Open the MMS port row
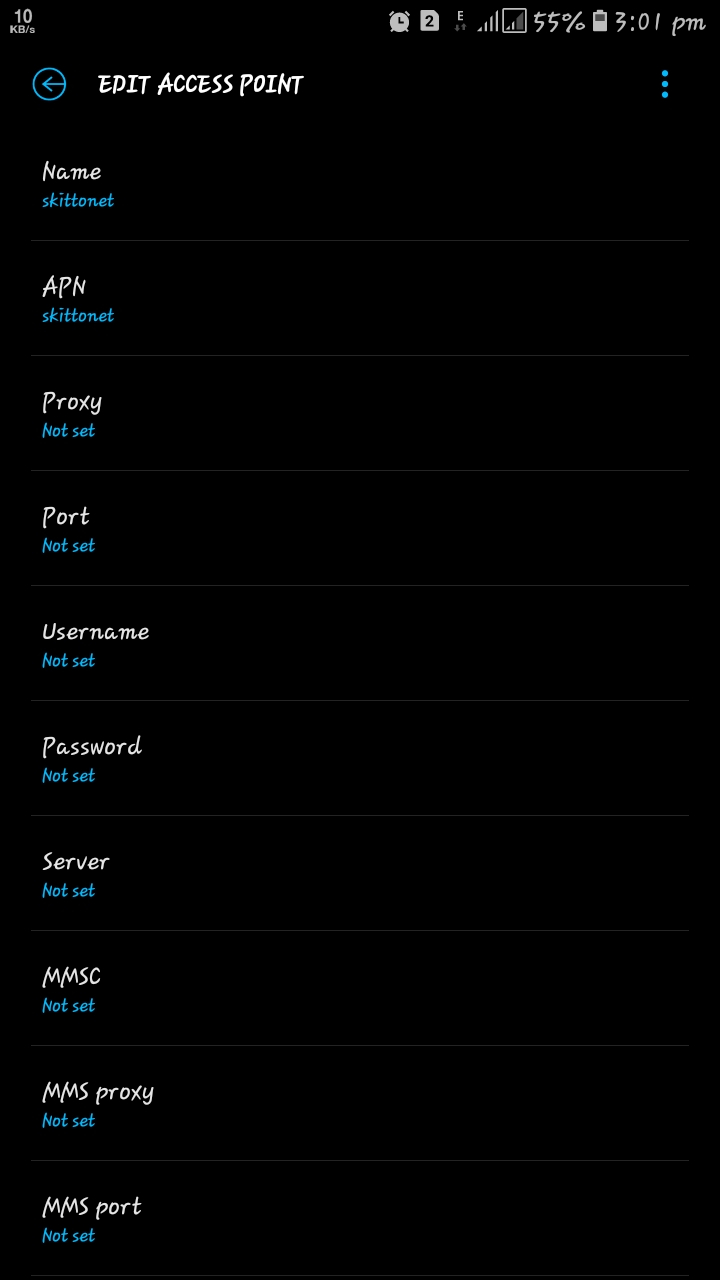The width and height of the screenshot is (720, 1280). [x=360, y=1219]
